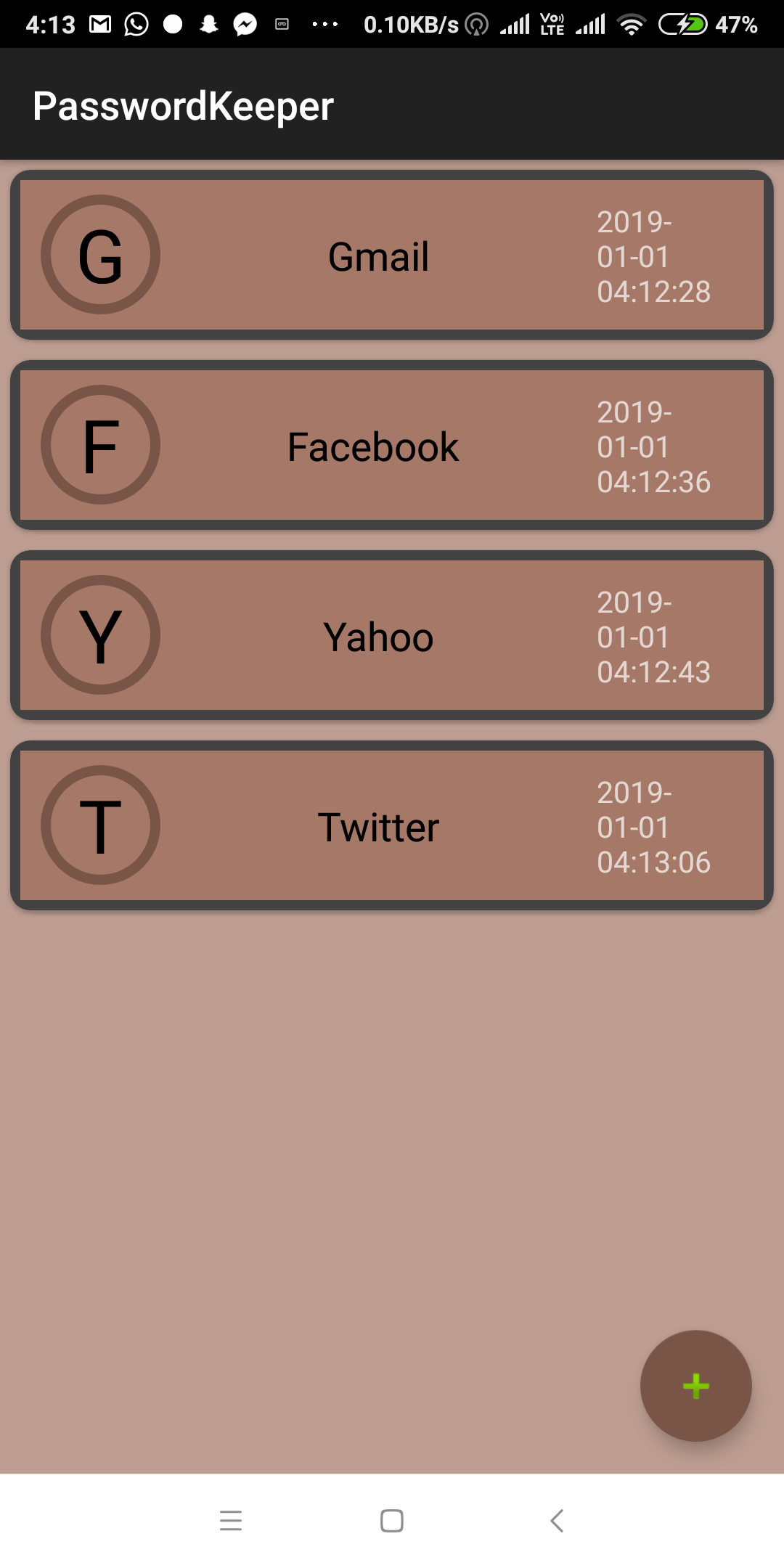Tap the F circle icon for Facebook

tap(101, 445)
